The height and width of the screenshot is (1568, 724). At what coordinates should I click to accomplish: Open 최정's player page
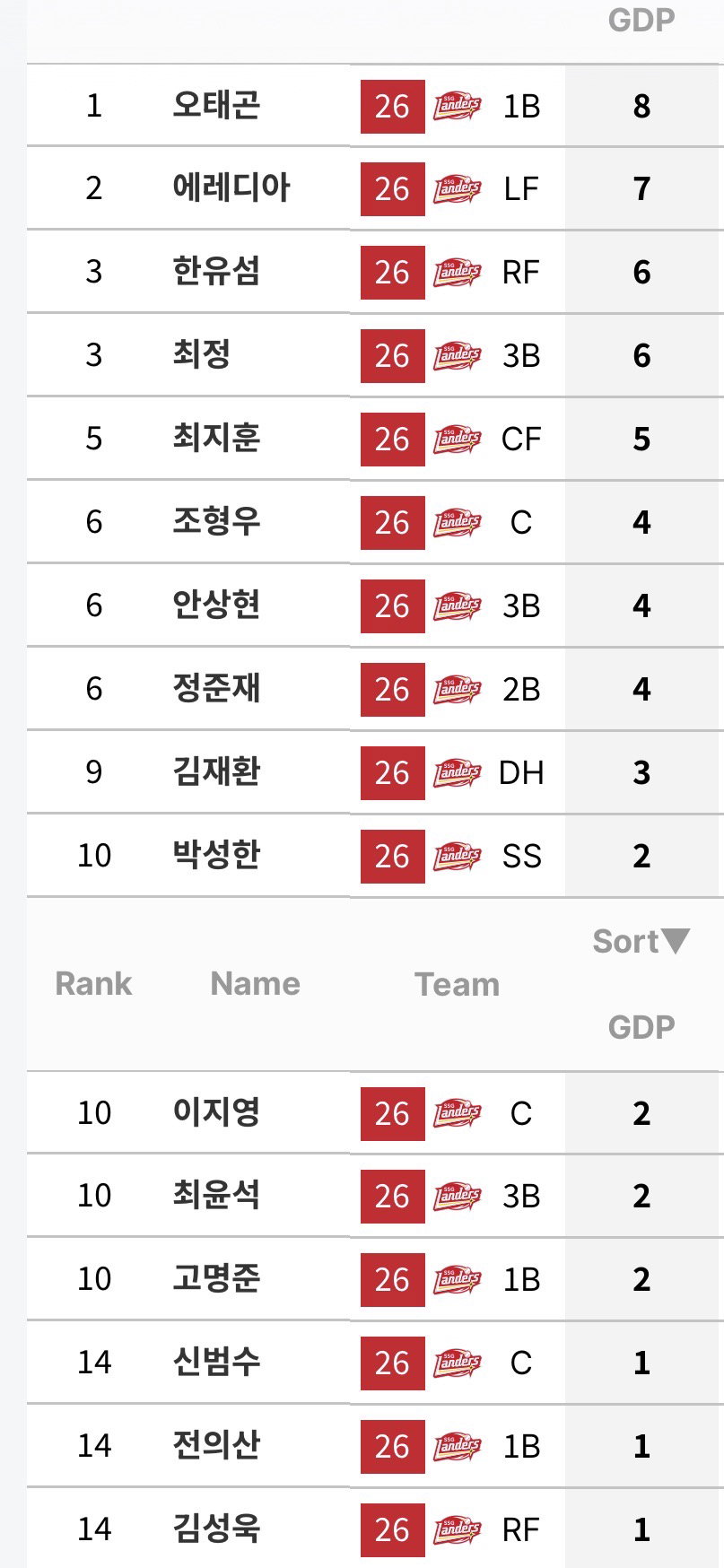coord(202,355)
